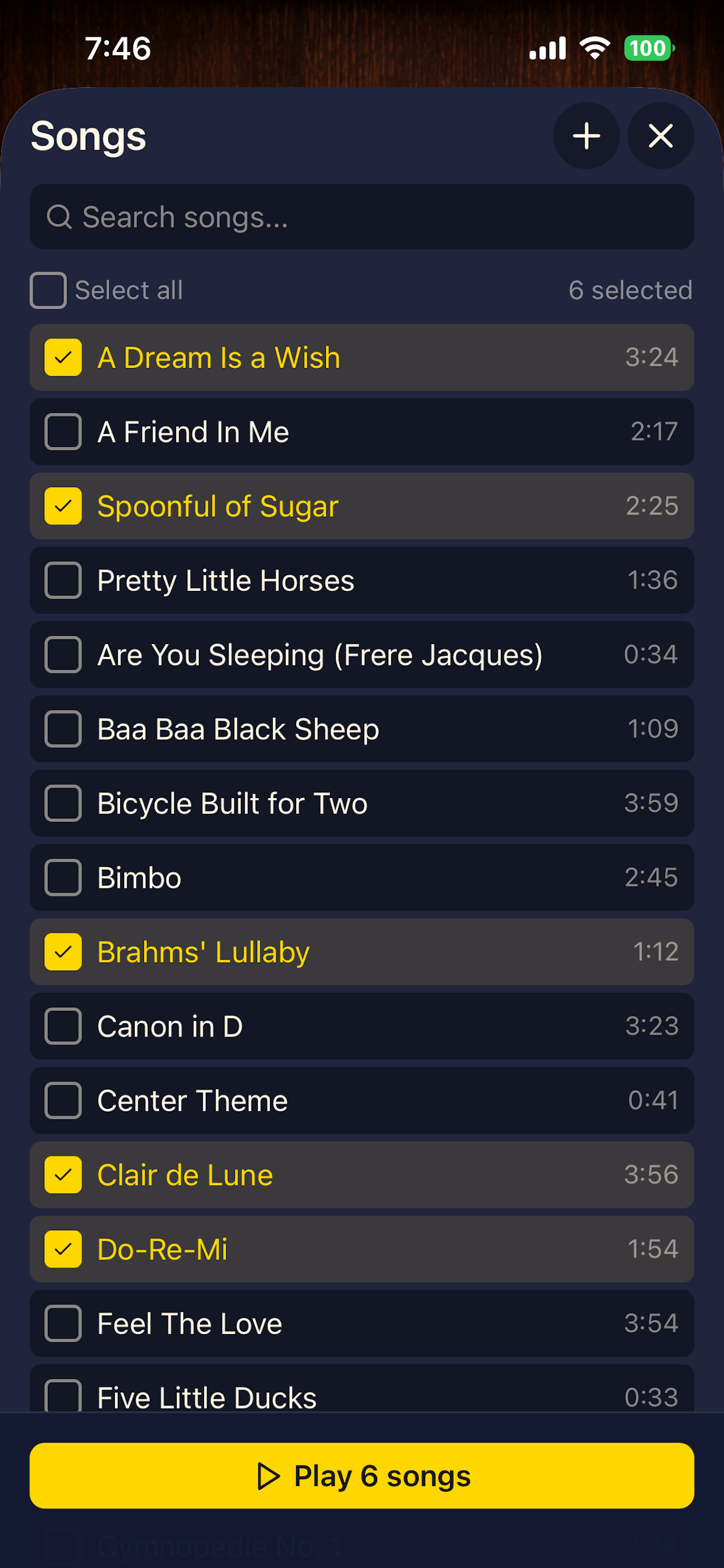Tap the play triangle icon
Image resolution: width=724 pixels, height=1568 pixels.
(269, 1474)
